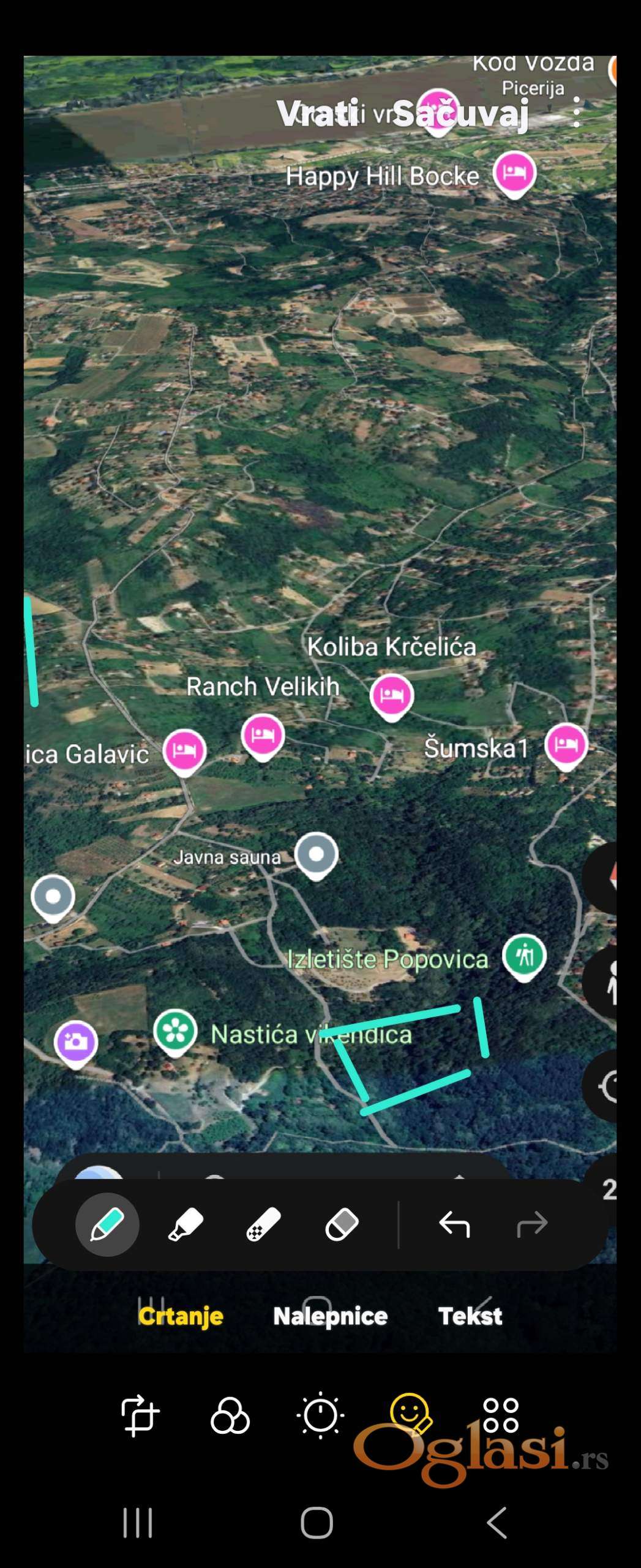Viewport: 641px width, 1568px height.
Task: Open the filters tool
Action: [x=230, y=1415]
